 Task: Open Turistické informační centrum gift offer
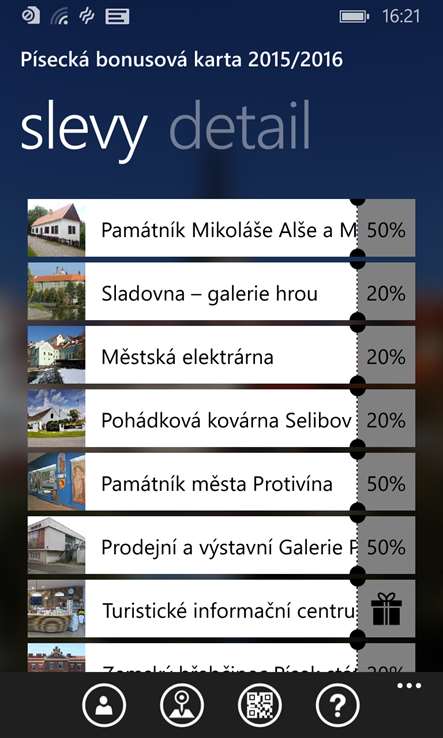coord(221,609)
